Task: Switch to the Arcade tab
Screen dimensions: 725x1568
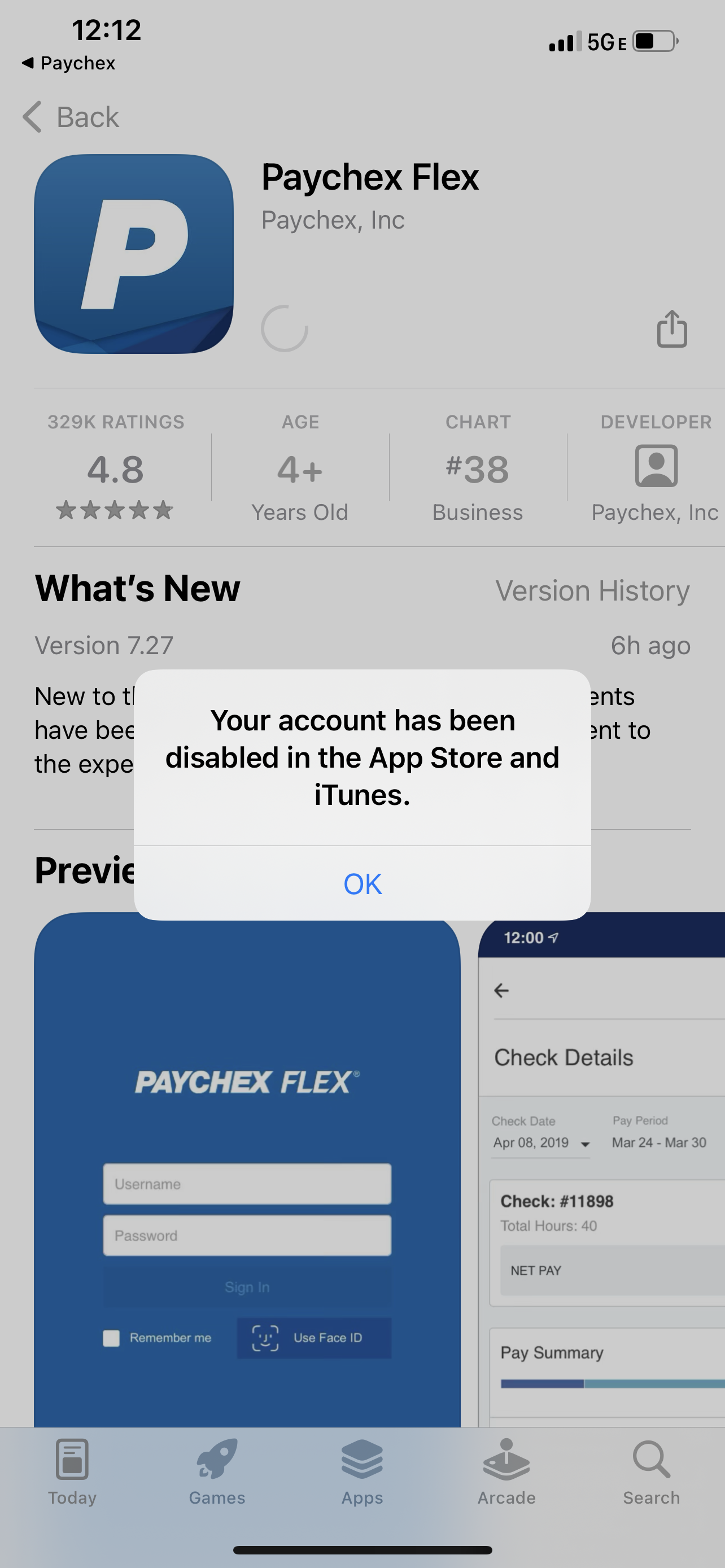Action: (x=506, y=1472)
